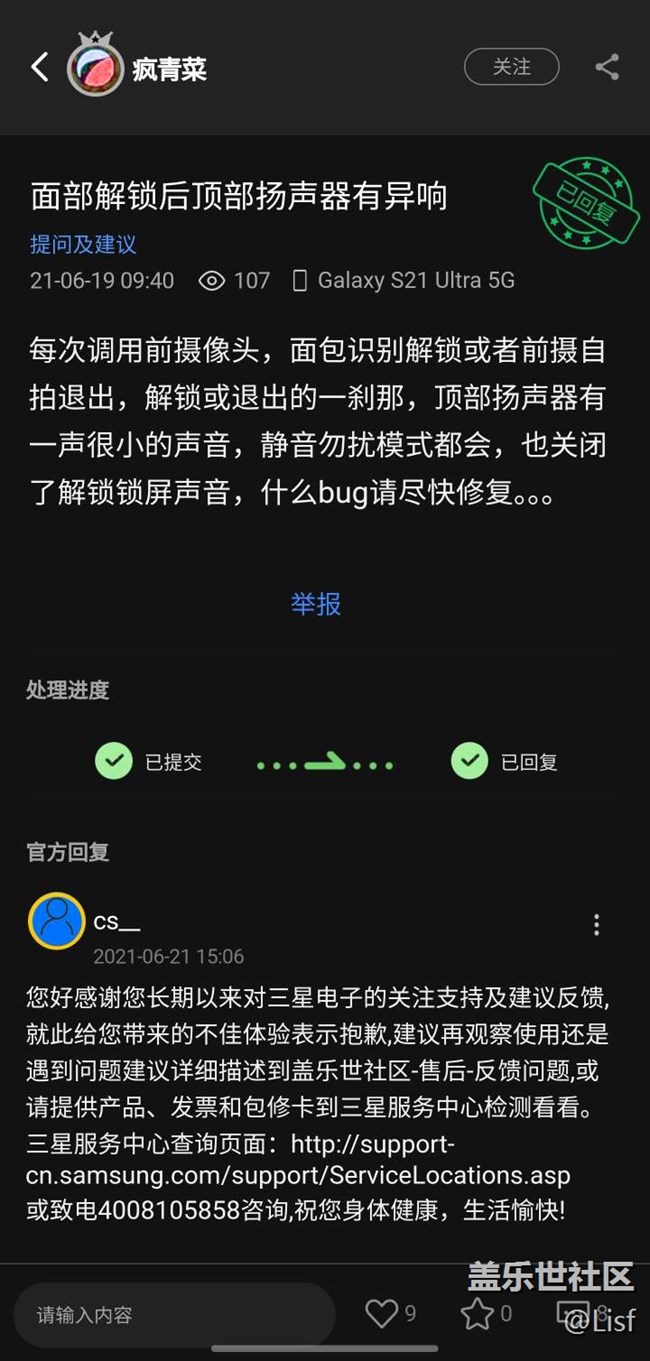650x1361 pixels.
Task: Go back from this post
Action: point(40,67)
